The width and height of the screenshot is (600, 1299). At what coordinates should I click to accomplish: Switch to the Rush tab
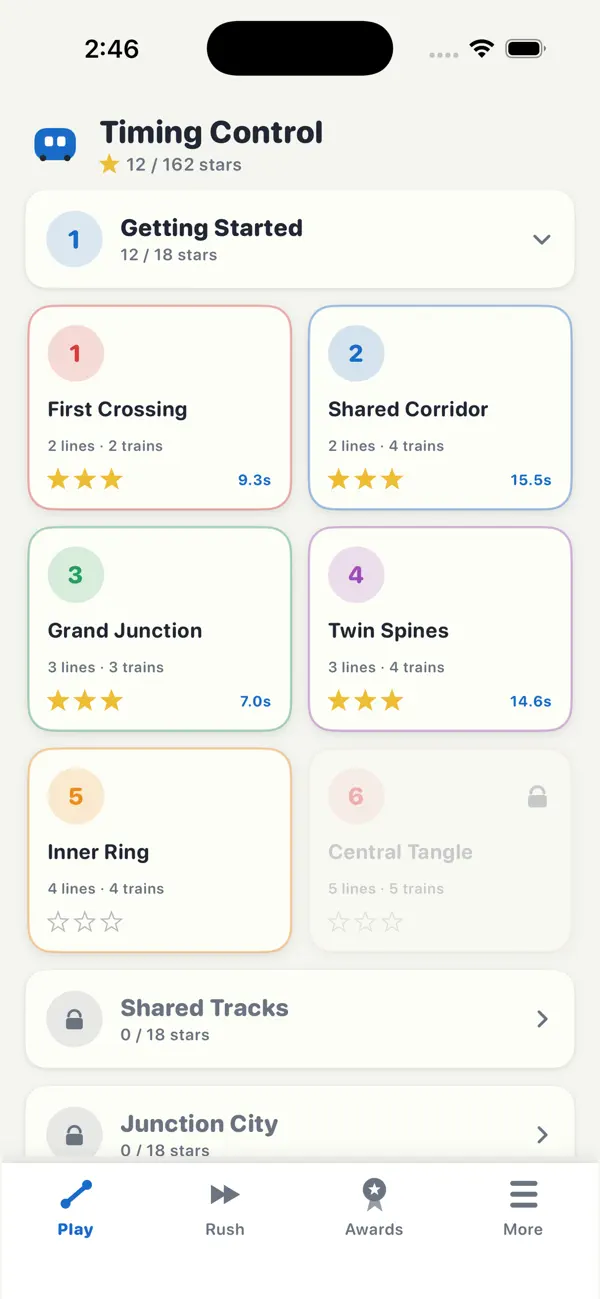point(225,1208)
